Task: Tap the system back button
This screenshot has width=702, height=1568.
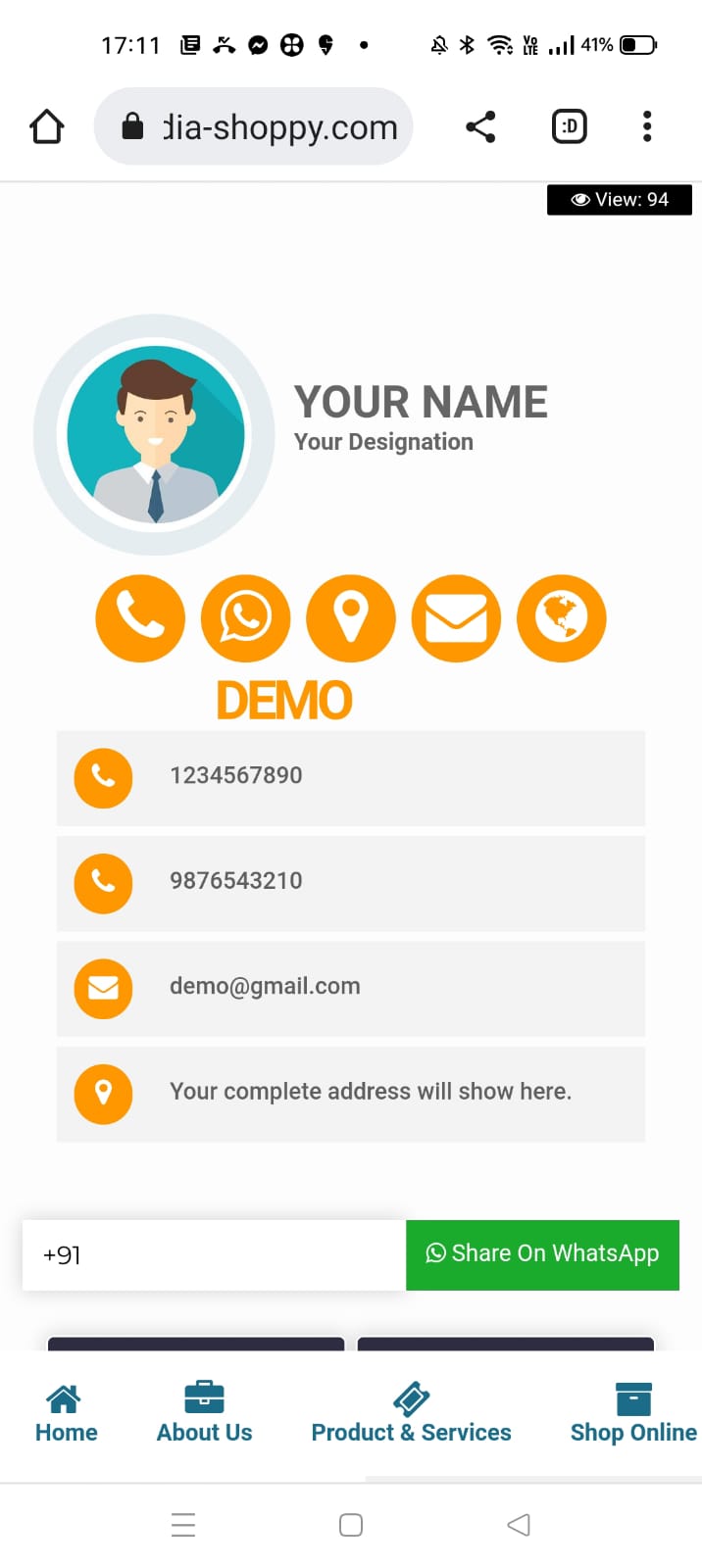Action: [519, 1525]
